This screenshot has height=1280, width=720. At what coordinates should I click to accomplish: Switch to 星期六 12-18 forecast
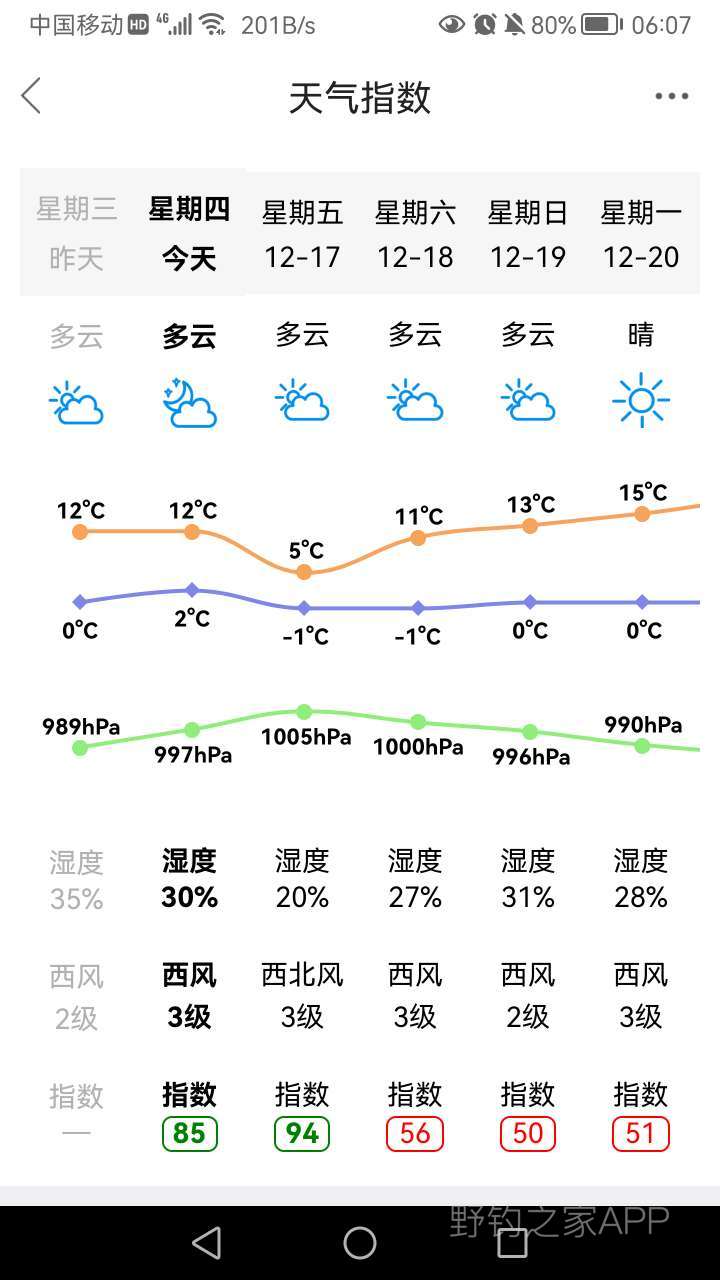pyautogui.click(x=415, y=234)
